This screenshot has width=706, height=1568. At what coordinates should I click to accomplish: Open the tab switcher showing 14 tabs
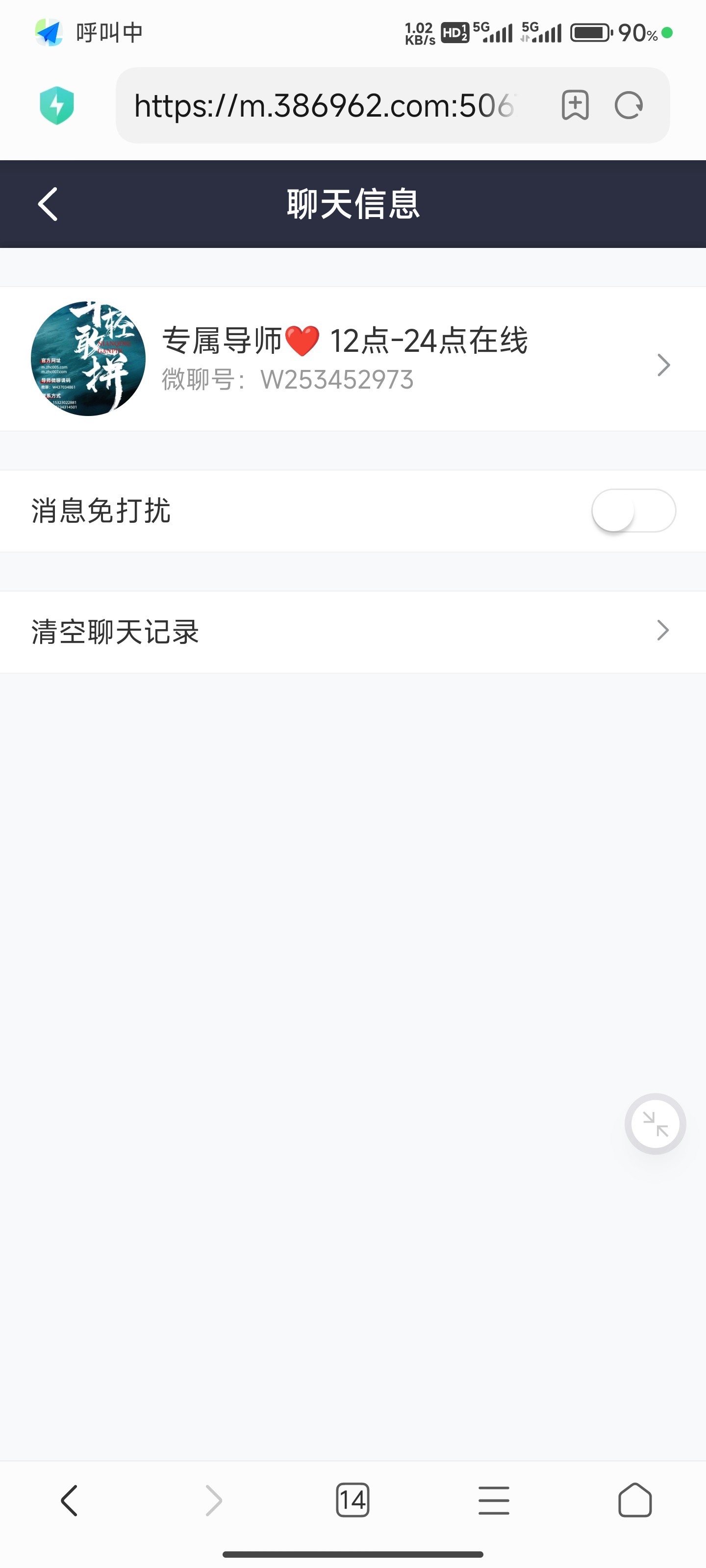pyautogui.click(x=353, y=1500)
